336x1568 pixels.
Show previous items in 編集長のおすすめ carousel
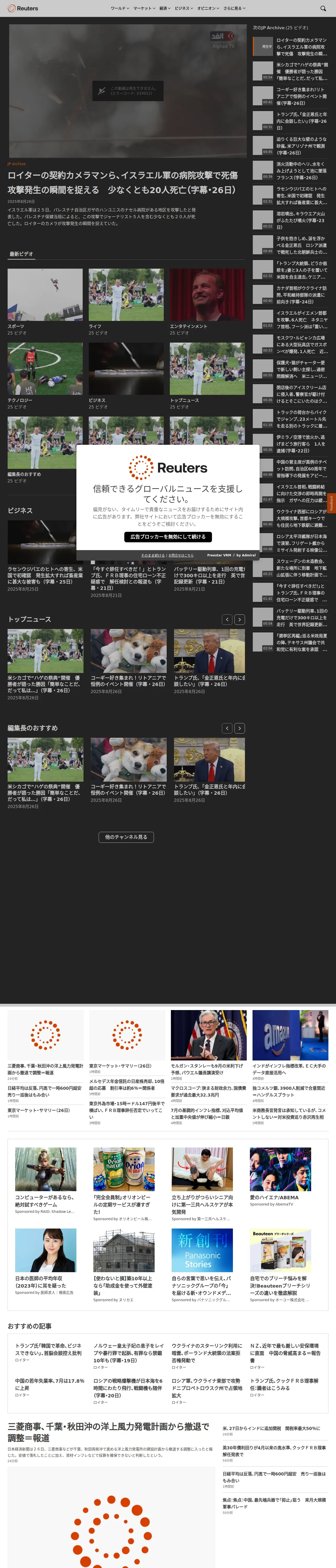pyautogui.click(x=227, y=728)
